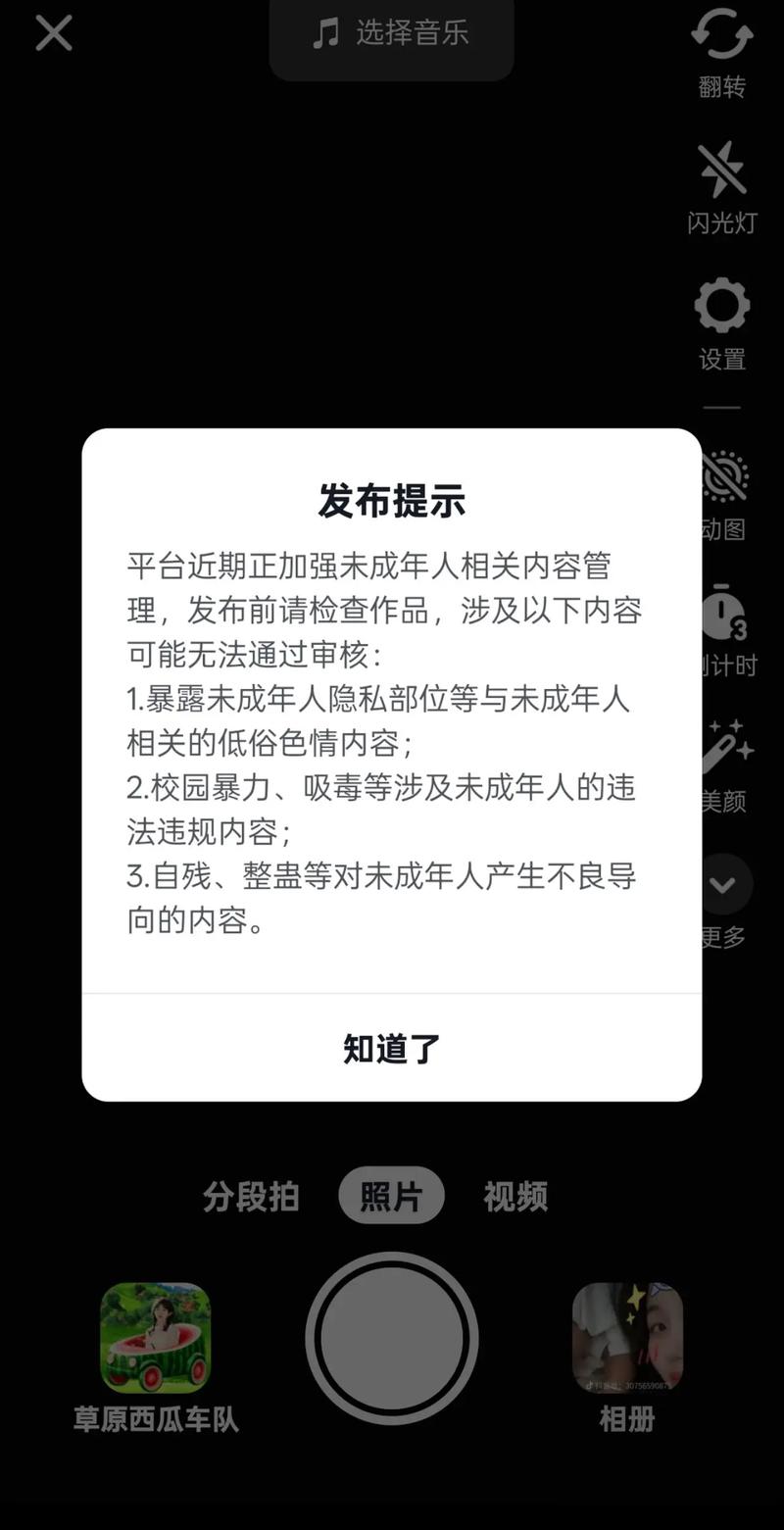This screenshot has width=784, height=1530.
Task: Open 美颜 beauty effects
Action: 726,765
